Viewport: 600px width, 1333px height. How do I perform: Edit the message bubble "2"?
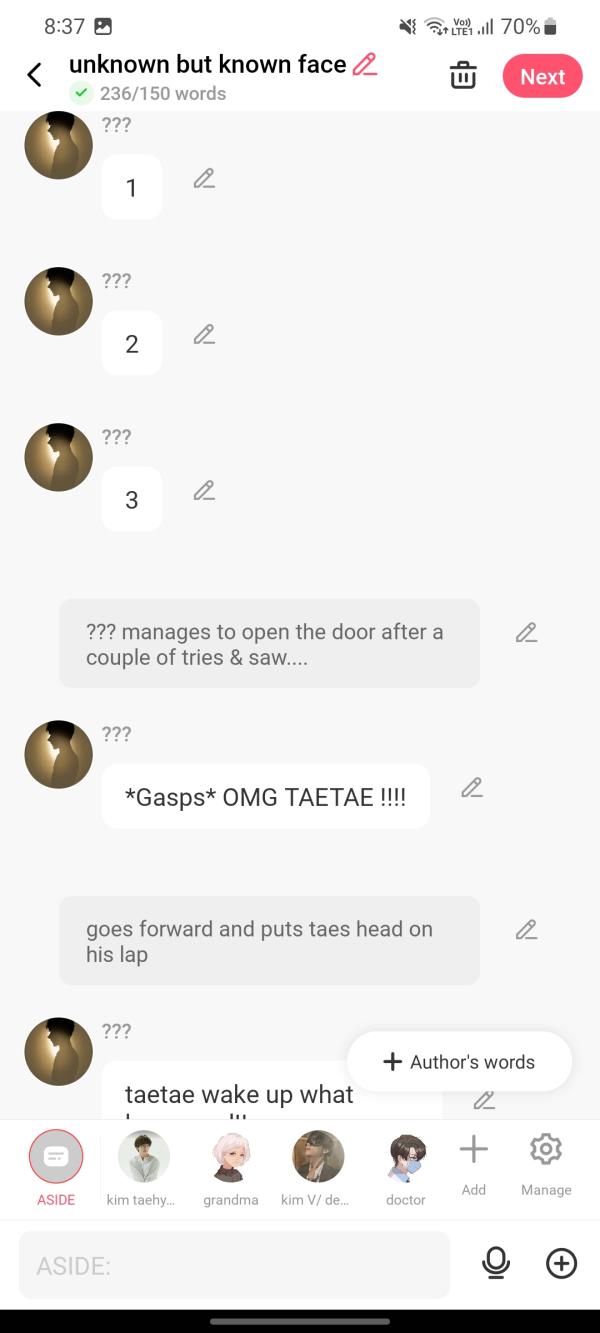(204, 335)
